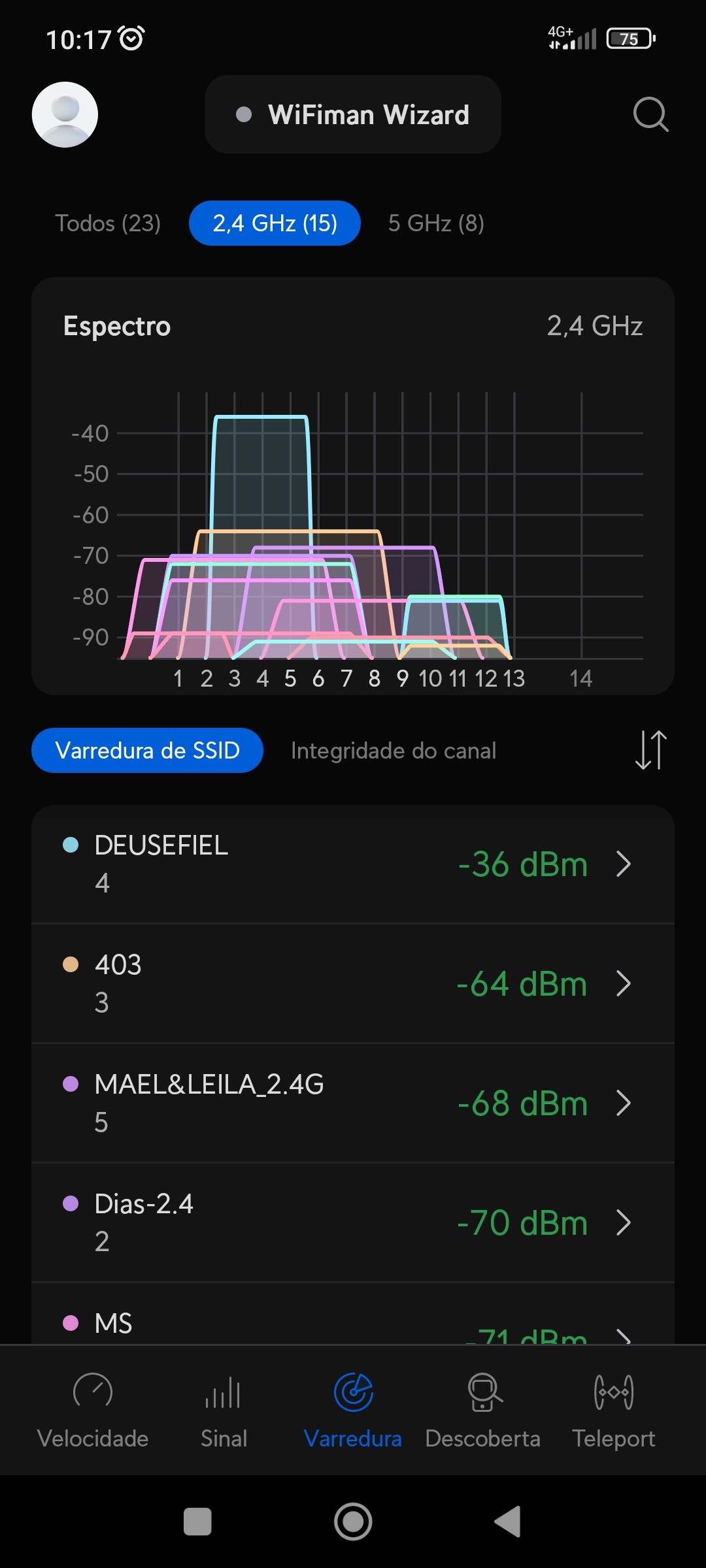Open the search magnifier icon
Image resolution: width=706 pixels, height=1568 pixels.
(x=650, y=114)
